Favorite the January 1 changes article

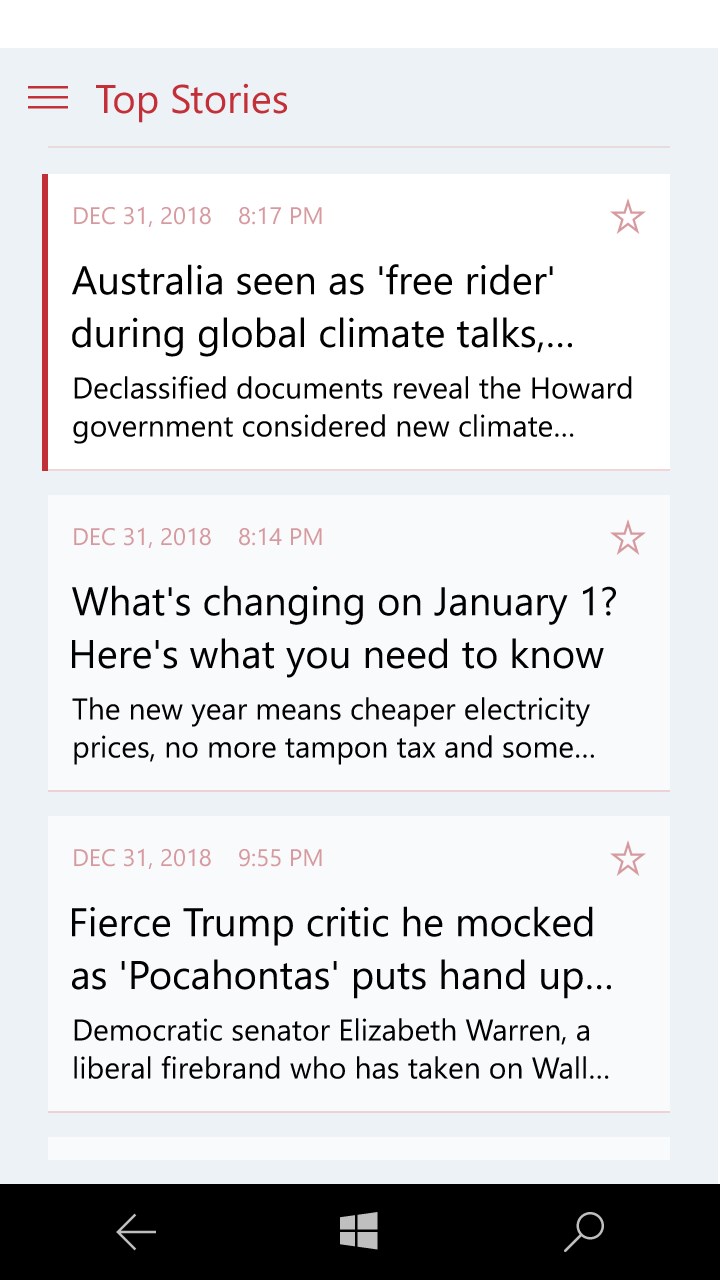pos(627,538)
